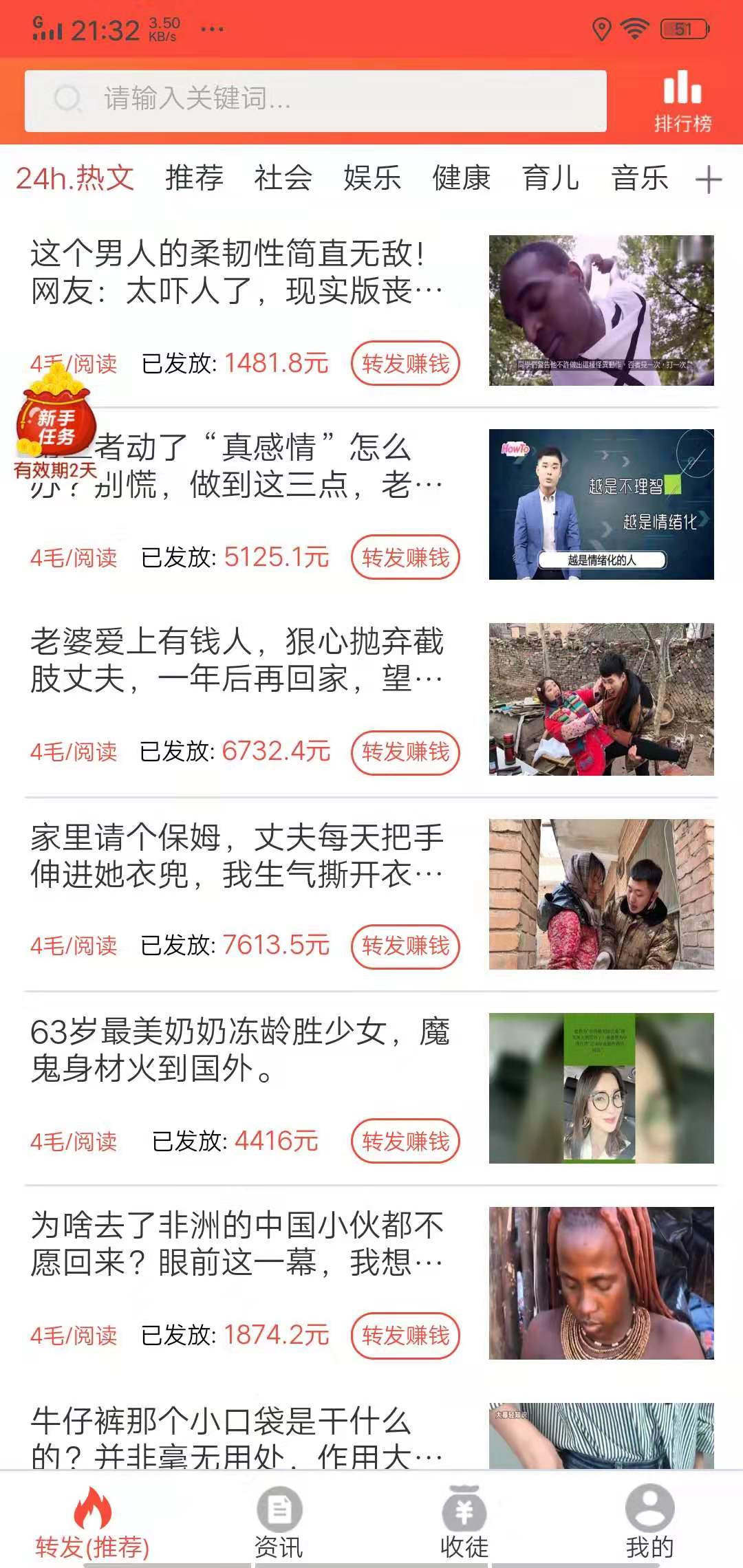
Task: Open the 我的 profile tab
Action: 649,1523
